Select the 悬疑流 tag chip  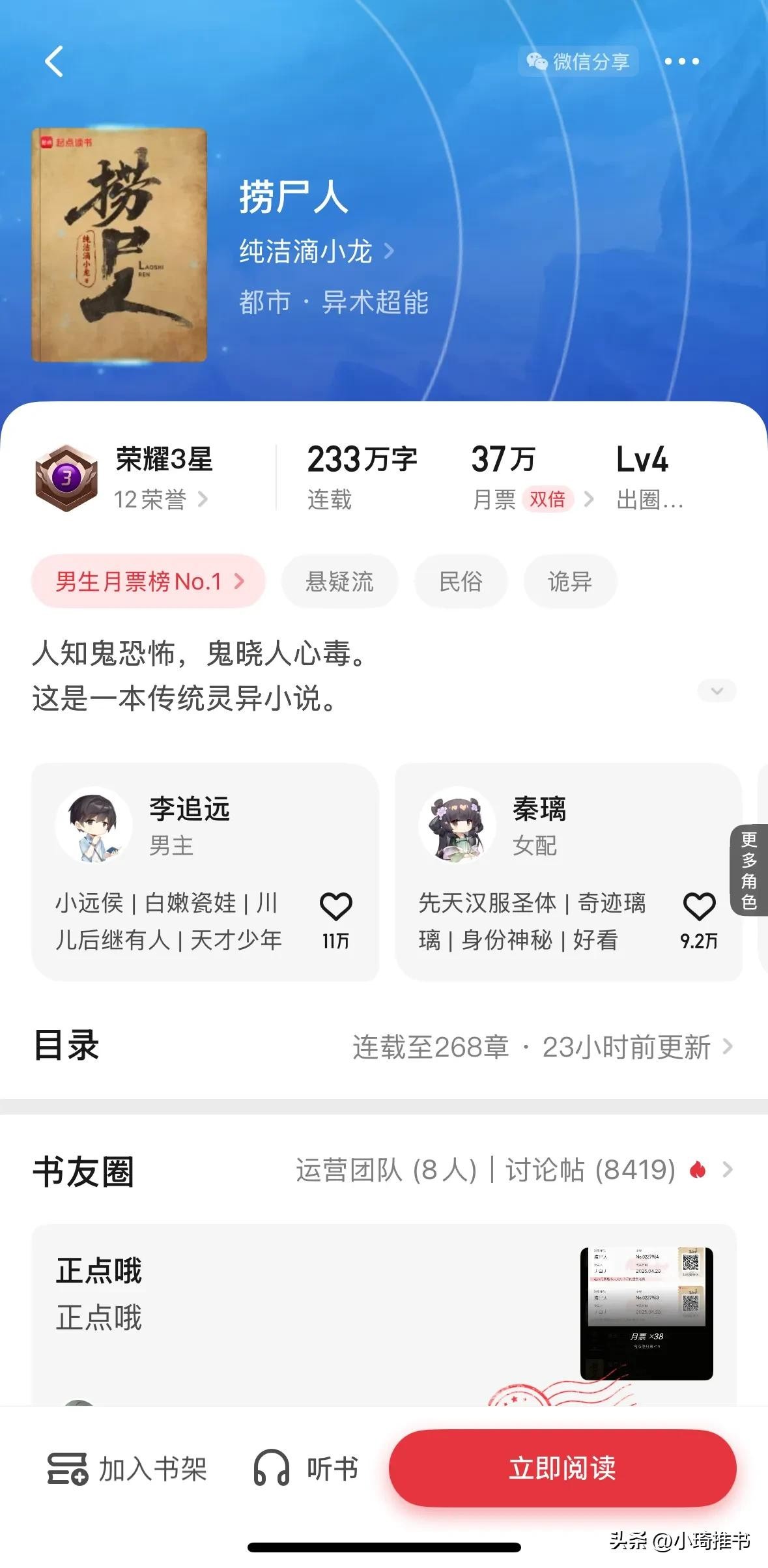pyautogui.click(x=339, y=581)
